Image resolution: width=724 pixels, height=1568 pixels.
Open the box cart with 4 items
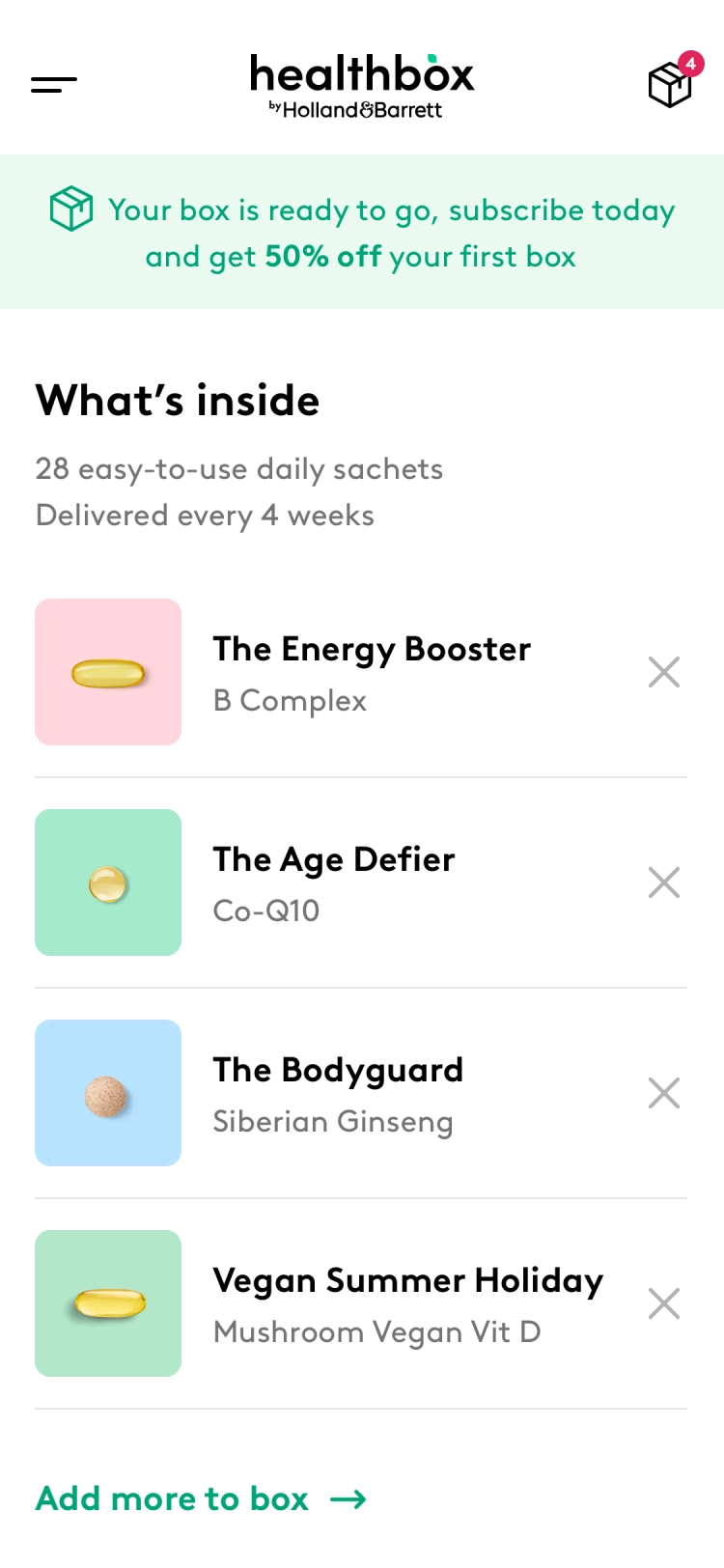click(x=675, y=80)
